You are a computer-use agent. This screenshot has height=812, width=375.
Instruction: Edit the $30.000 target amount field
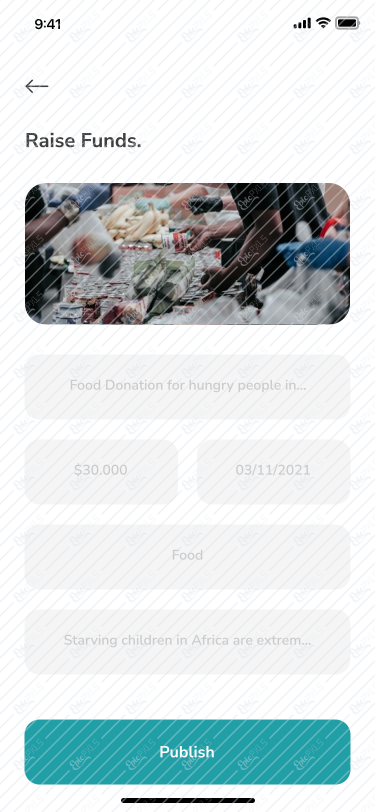pyautogui.click(x=102, y=472)
